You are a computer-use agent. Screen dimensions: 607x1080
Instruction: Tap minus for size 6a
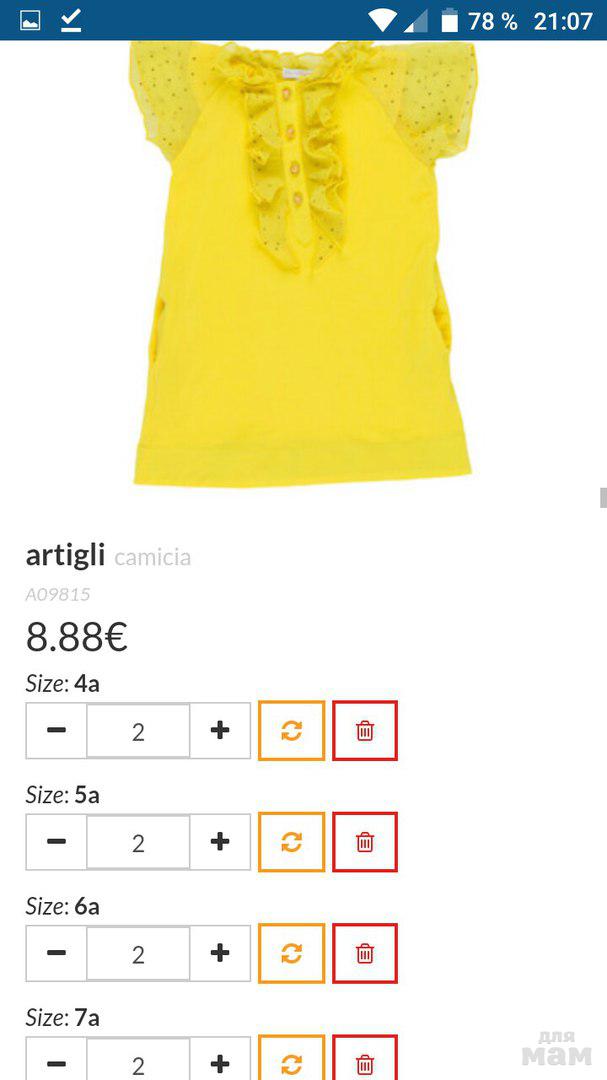(x=56, y=954)
